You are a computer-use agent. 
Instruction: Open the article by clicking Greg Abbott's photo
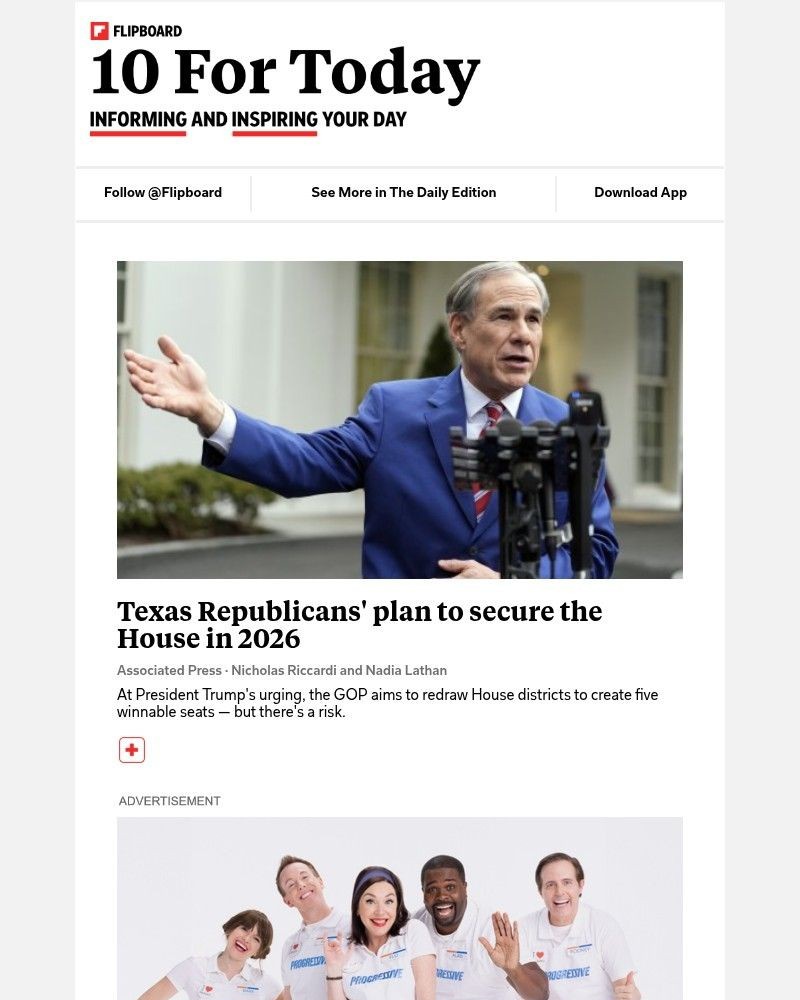(x=400, y=419)
